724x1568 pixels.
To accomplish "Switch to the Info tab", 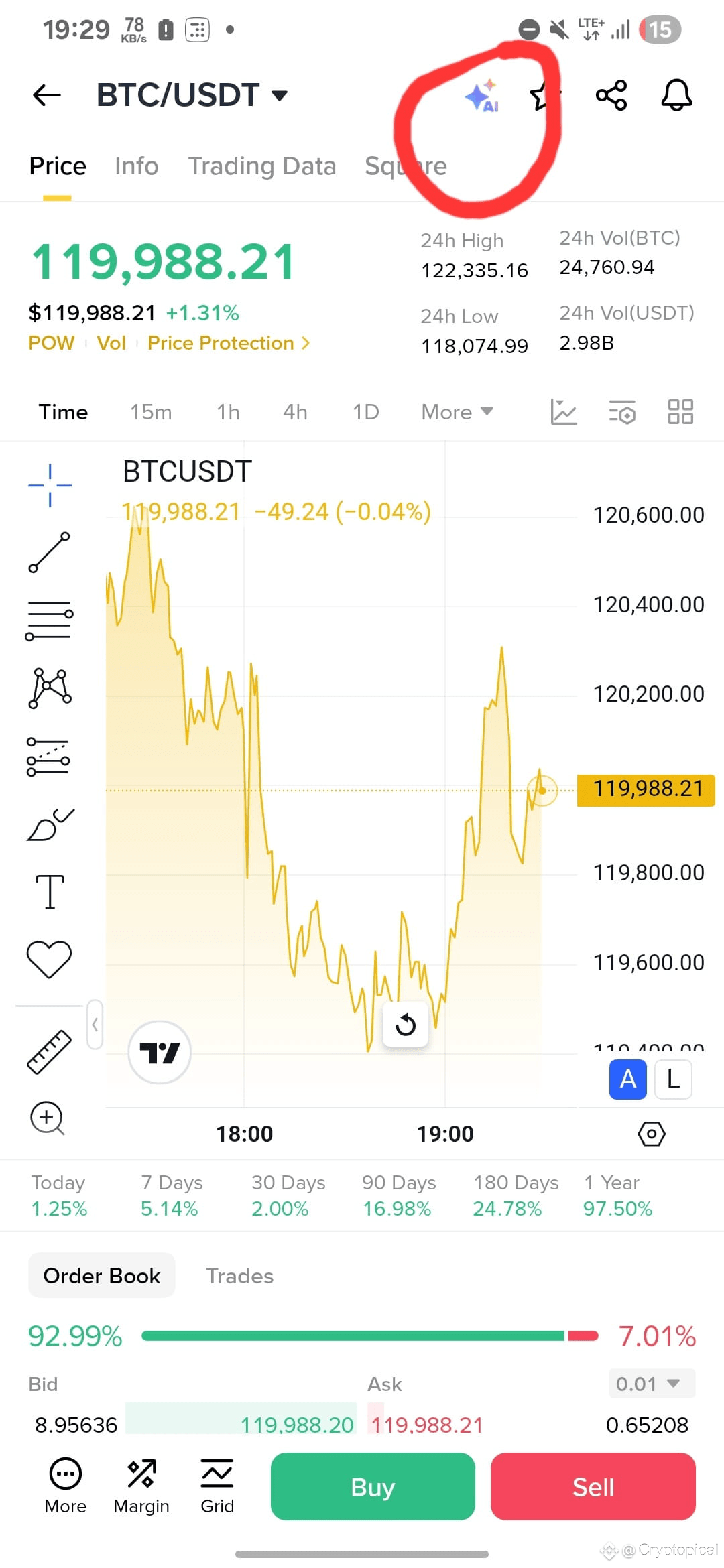I will pos(137,166).
